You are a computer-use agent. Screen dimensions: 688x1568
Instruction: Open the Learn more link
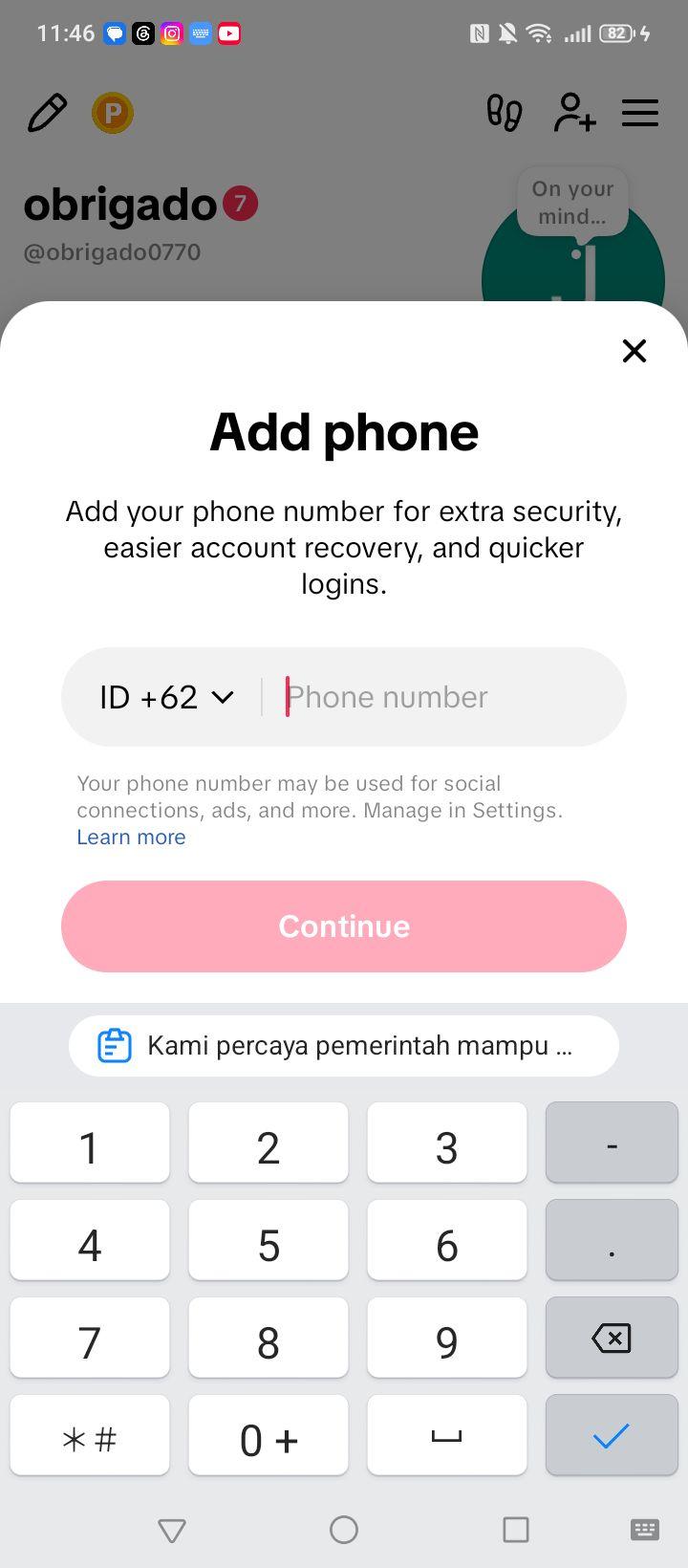(x=131, y=837)
